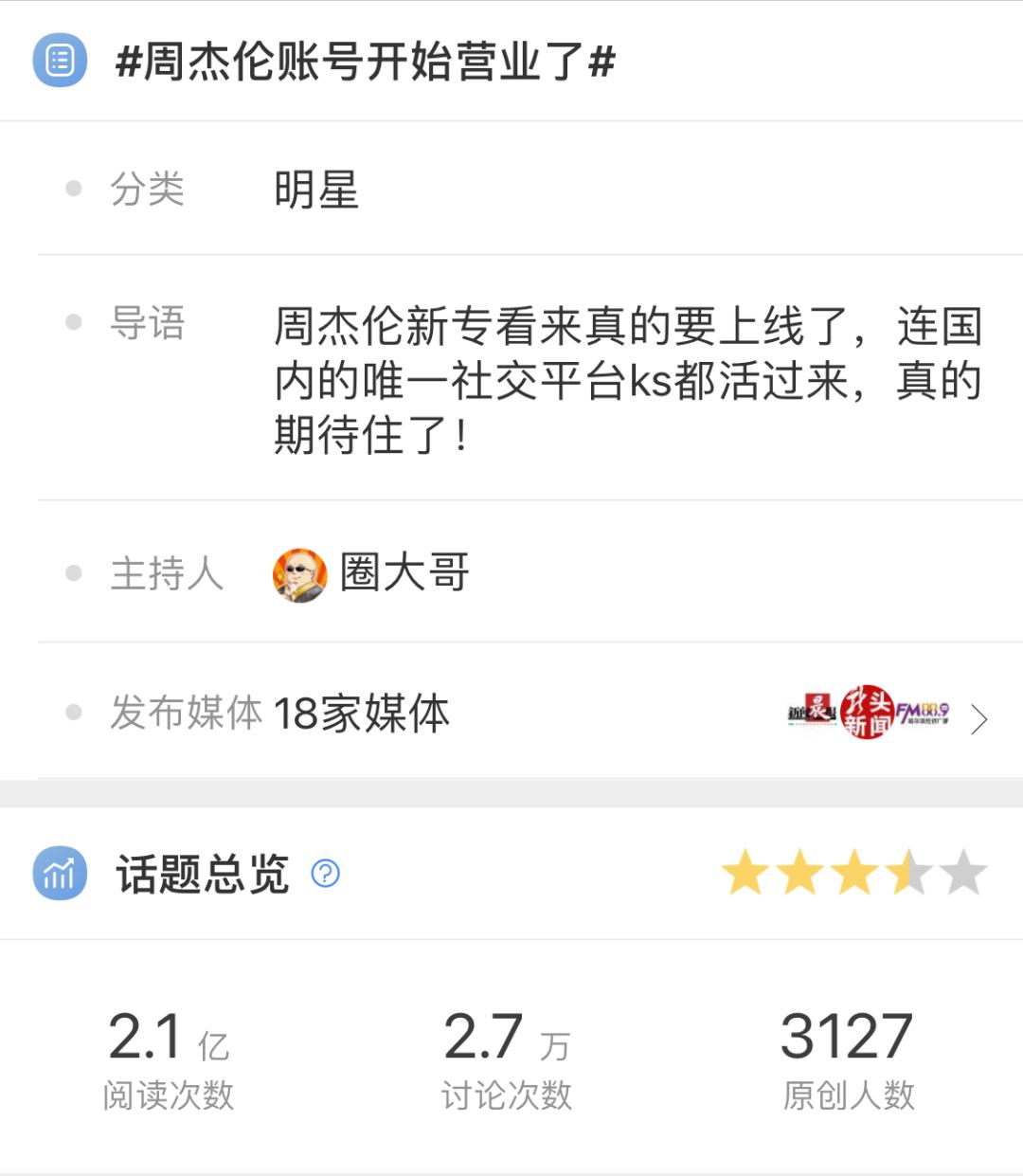Click the blue topic list icon beside the hashtag title
This screenshot has height=1176, width=1023.
pyautogui.click(x=59, y=63)
